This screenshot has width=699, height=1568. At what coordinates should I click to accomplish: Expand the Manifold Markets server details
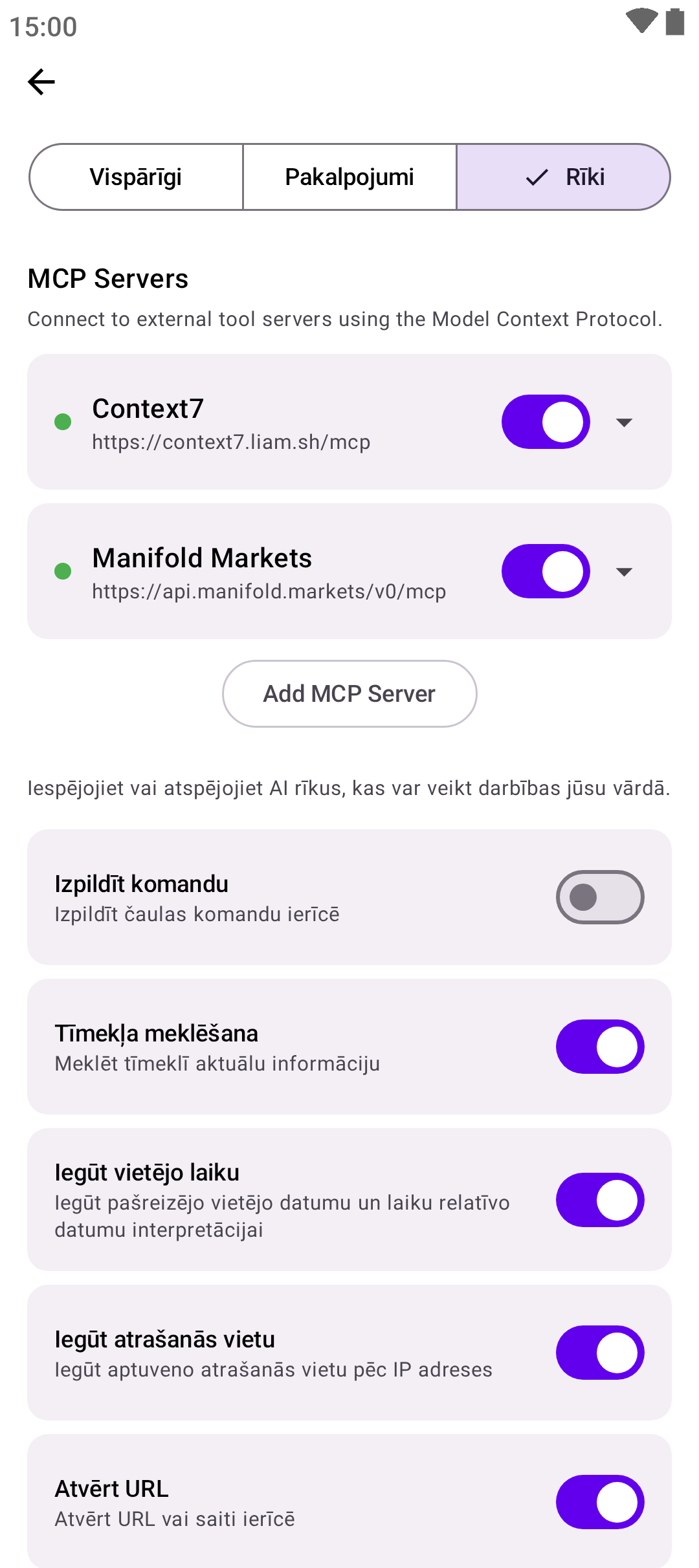(624, 572)
